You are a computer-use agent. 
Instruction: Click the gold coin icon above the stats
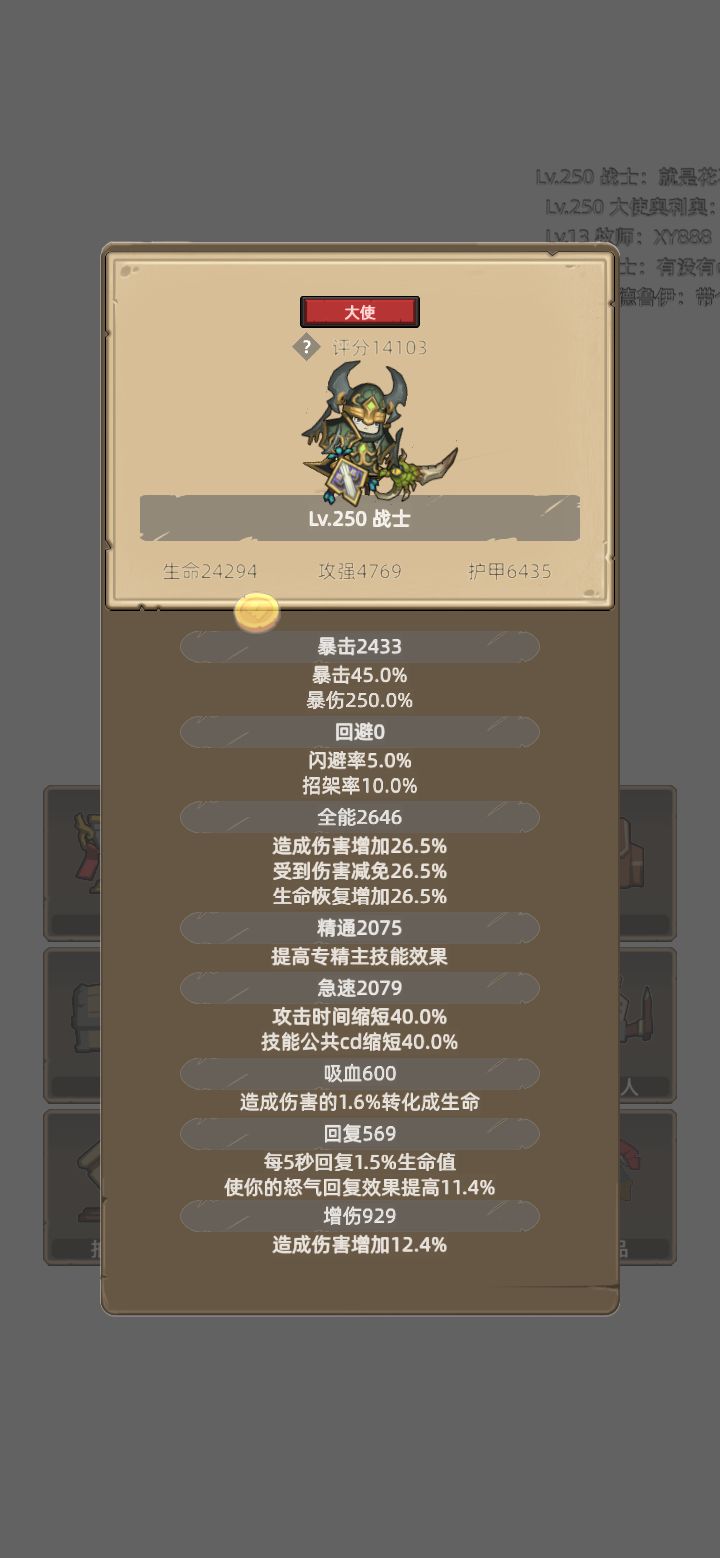pyautogui.click(x=257, y=614)
